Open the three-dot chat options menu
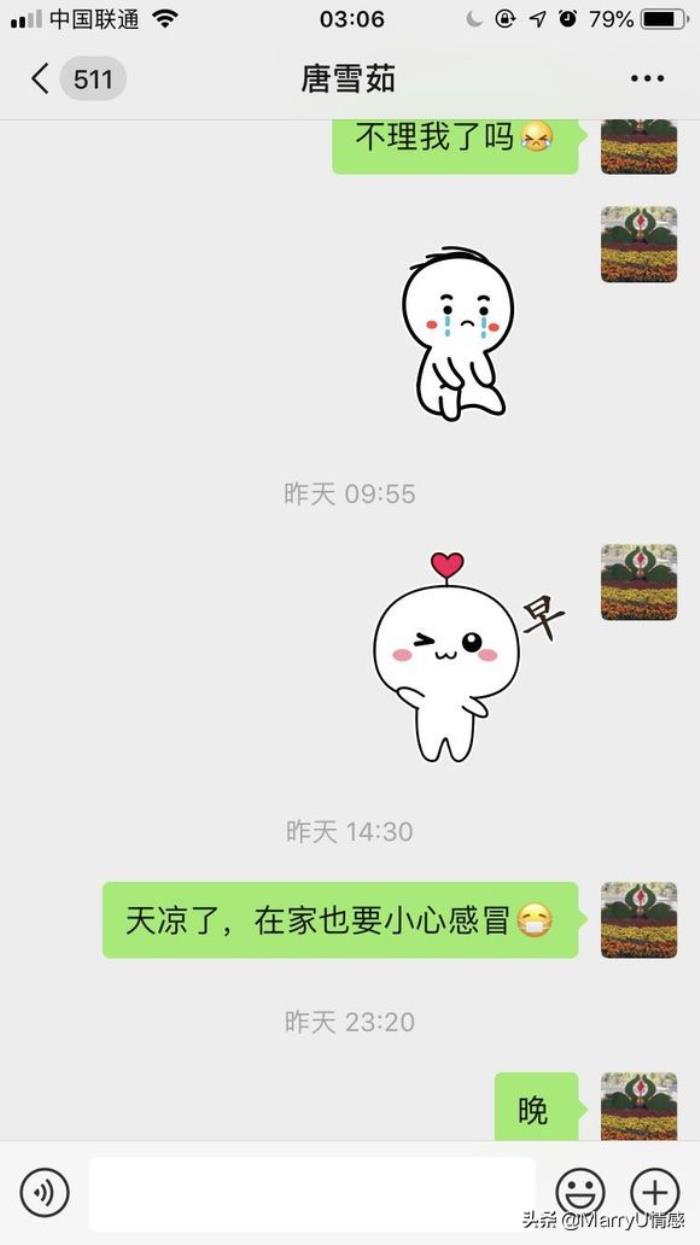This screenshot has height=1245, width=700. pyautogui.click(x=647, y=79)
